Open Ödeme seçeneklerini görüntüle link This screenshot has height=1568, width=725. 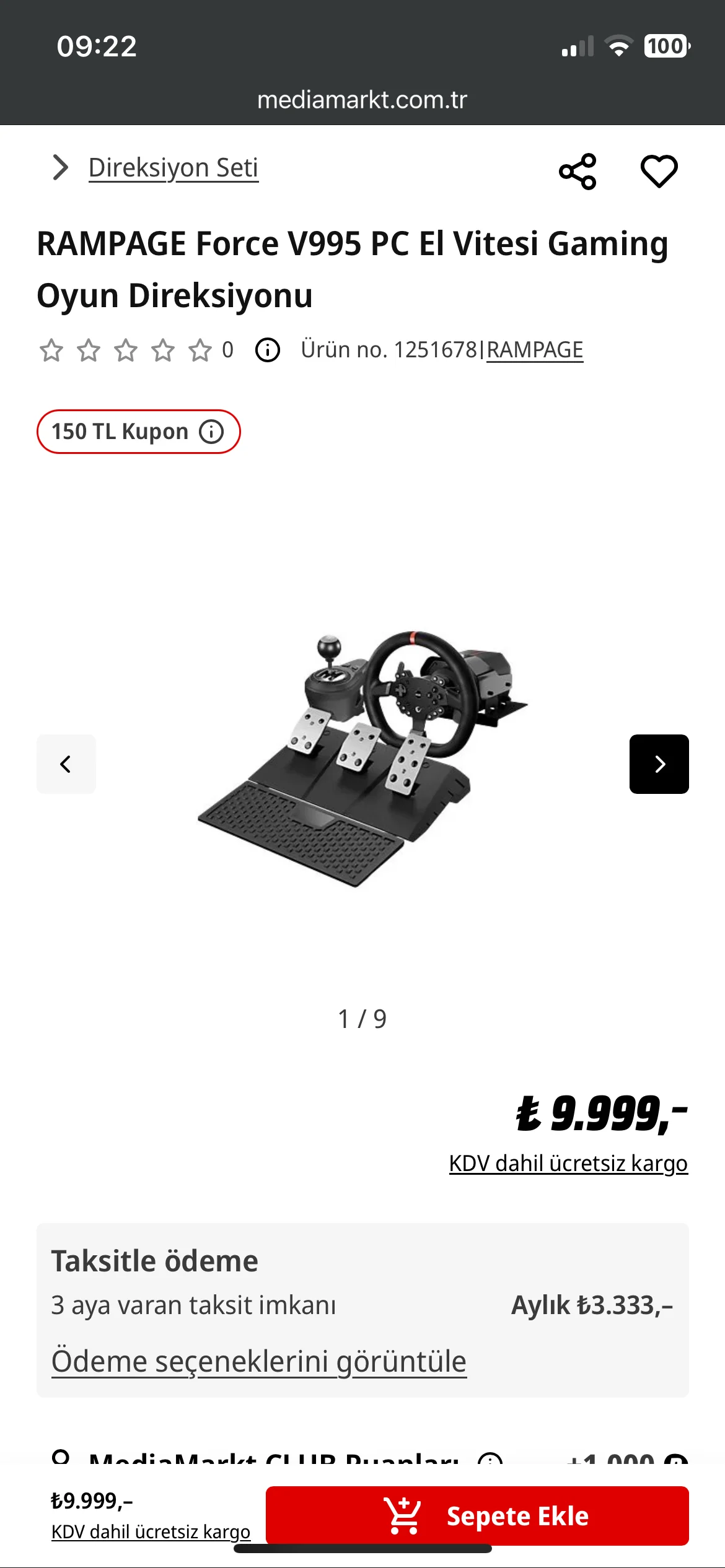(258, 1362)
